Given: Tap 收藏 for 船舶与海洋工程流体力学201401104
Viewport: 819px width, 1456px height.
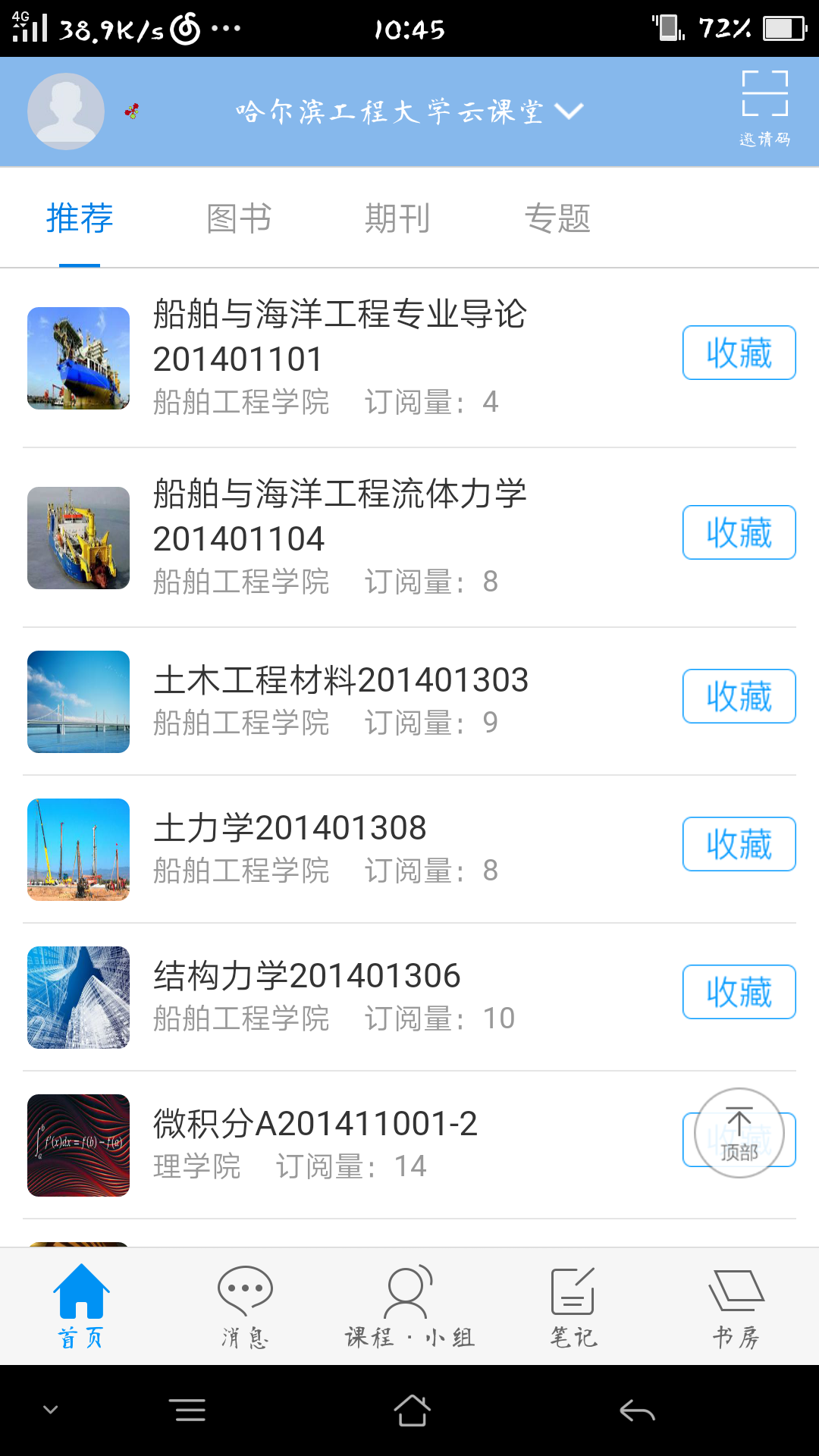Looking at the screenshot, I should (739, 532).
